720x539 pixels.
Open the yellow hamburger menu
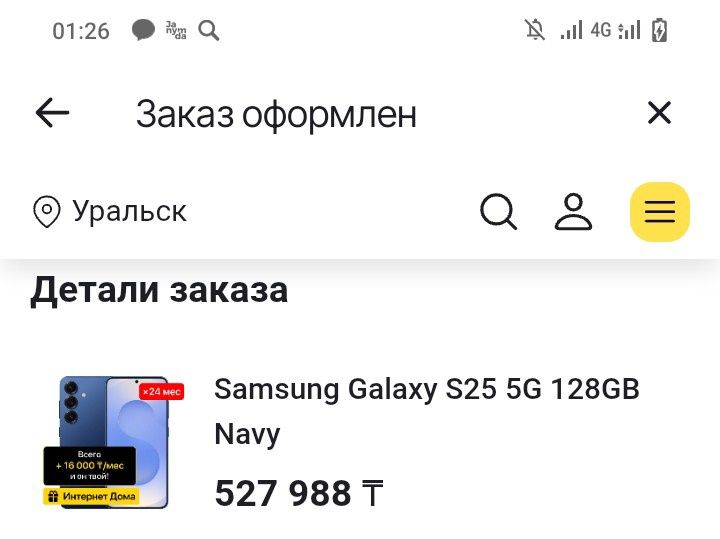pyautogui.click(x=659, y=211)
